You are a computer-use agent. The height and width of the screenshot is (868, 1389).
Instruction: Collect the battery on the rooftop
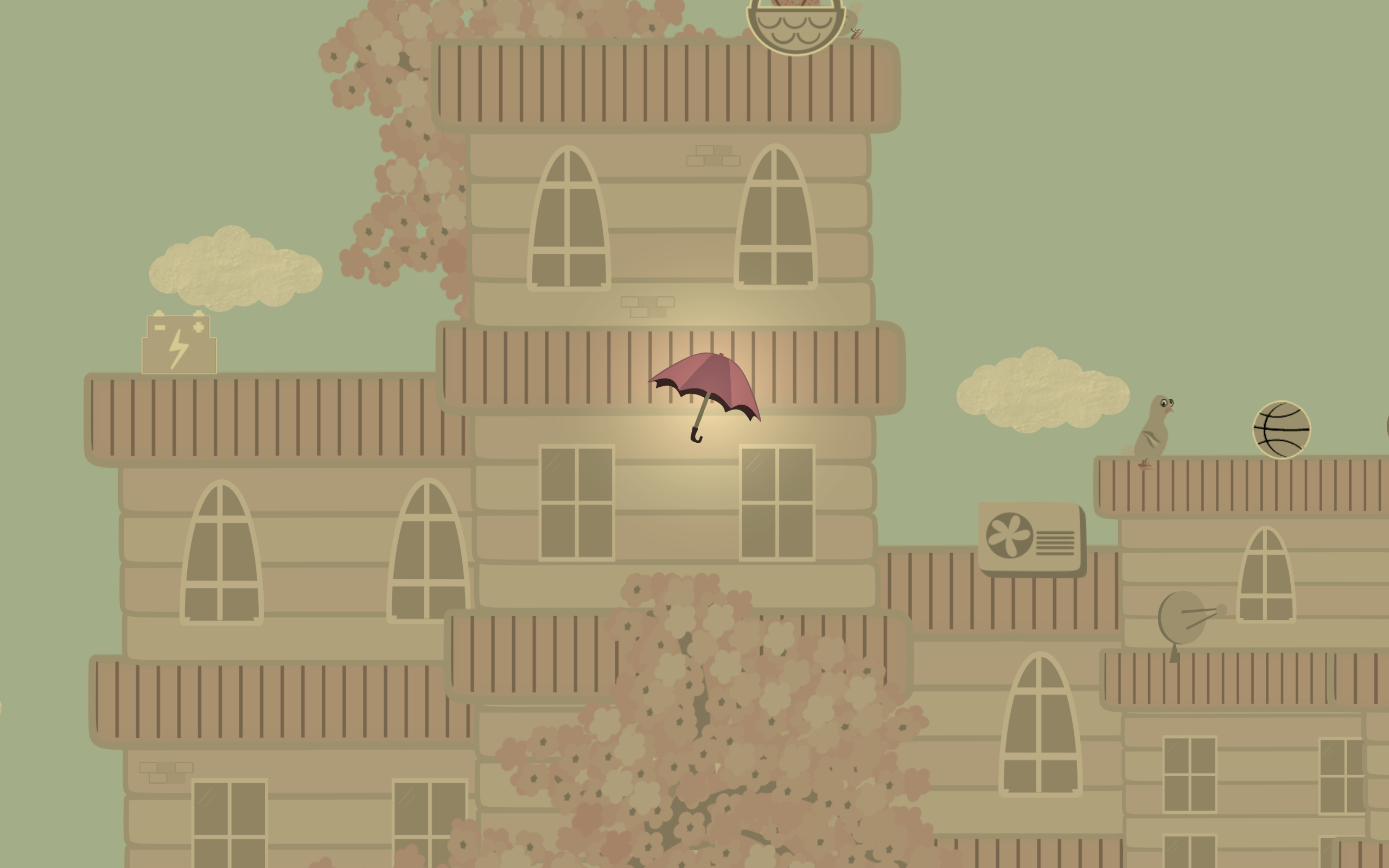pos(179,344)
